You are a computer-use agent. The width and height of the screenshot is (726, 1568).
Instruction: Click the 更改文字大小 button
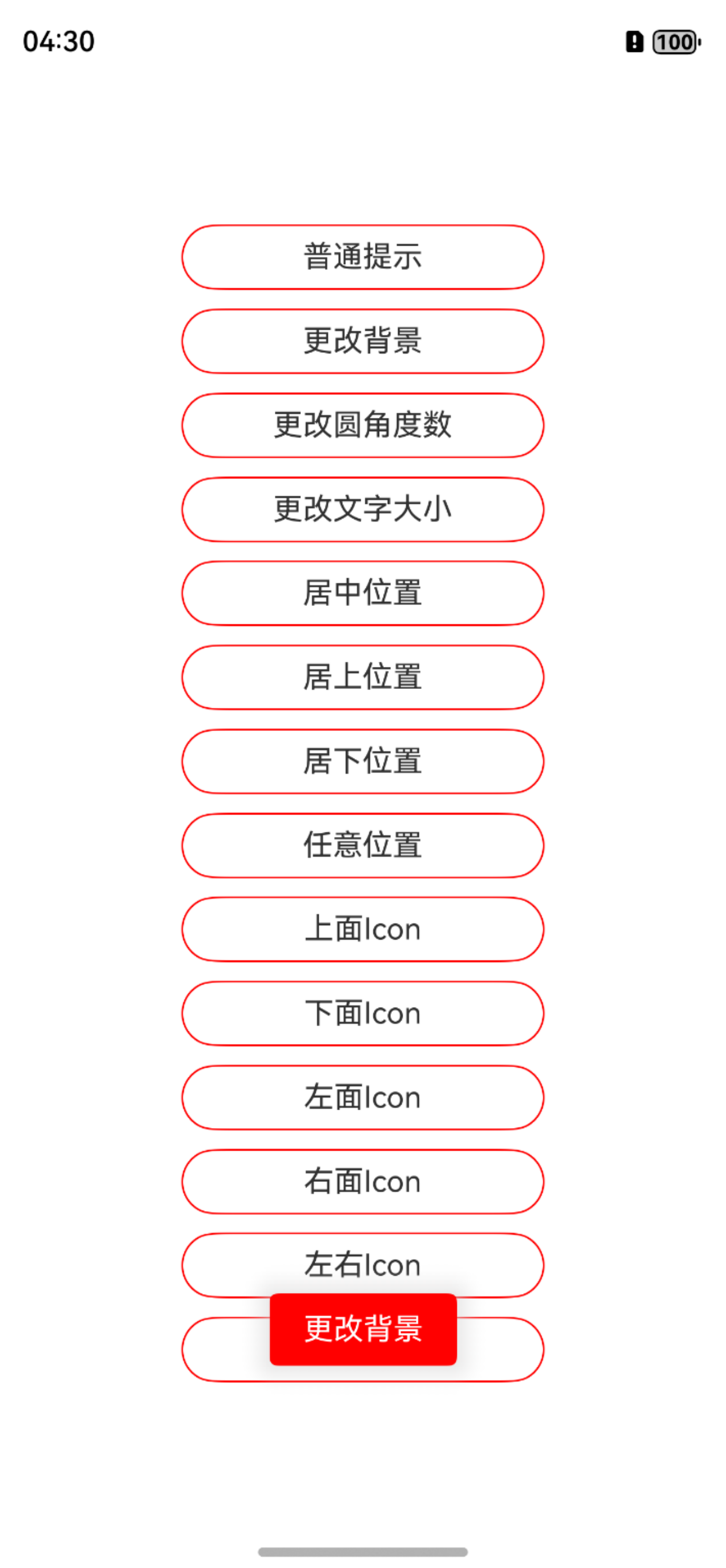(x=362, y=510)
